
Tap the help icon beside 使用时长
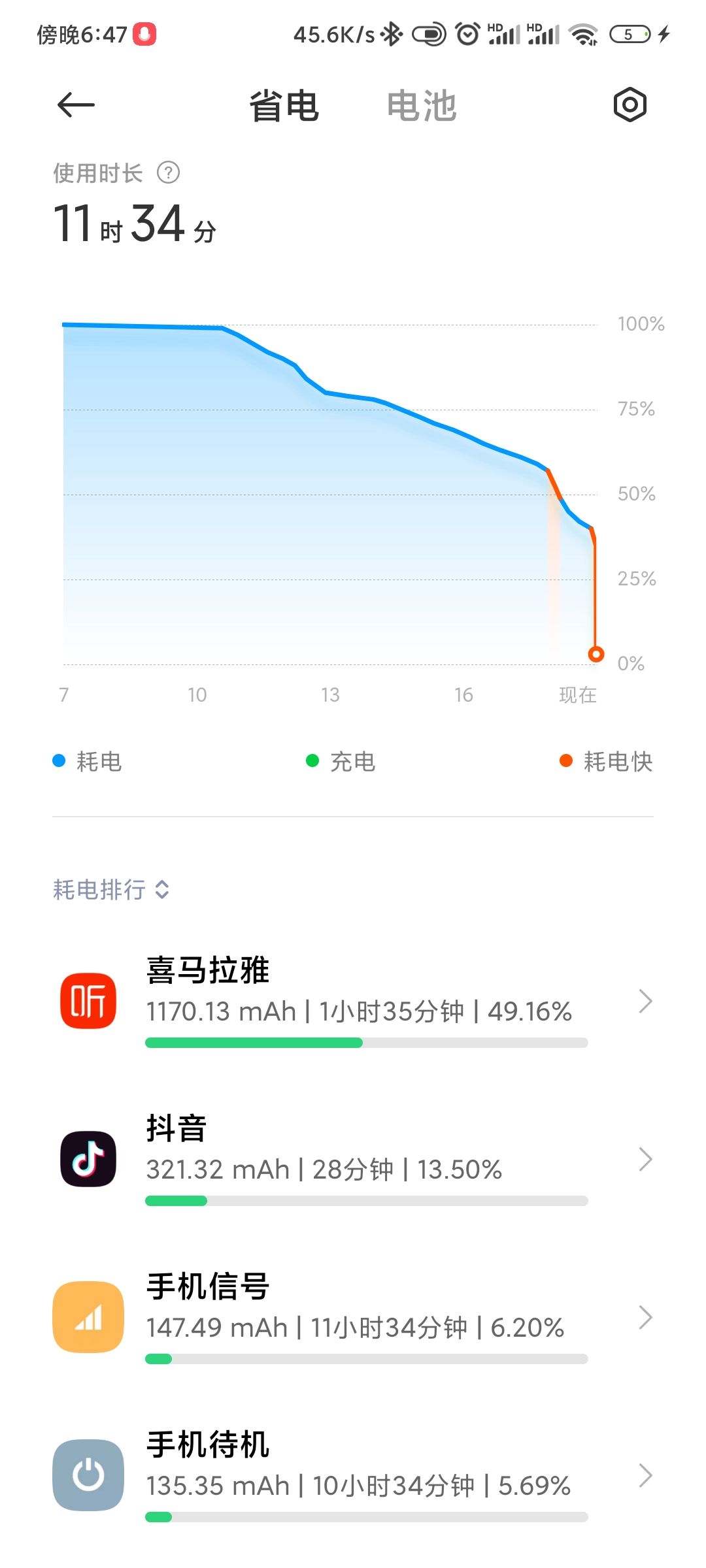pyautogui.click(x=168, y=173)
